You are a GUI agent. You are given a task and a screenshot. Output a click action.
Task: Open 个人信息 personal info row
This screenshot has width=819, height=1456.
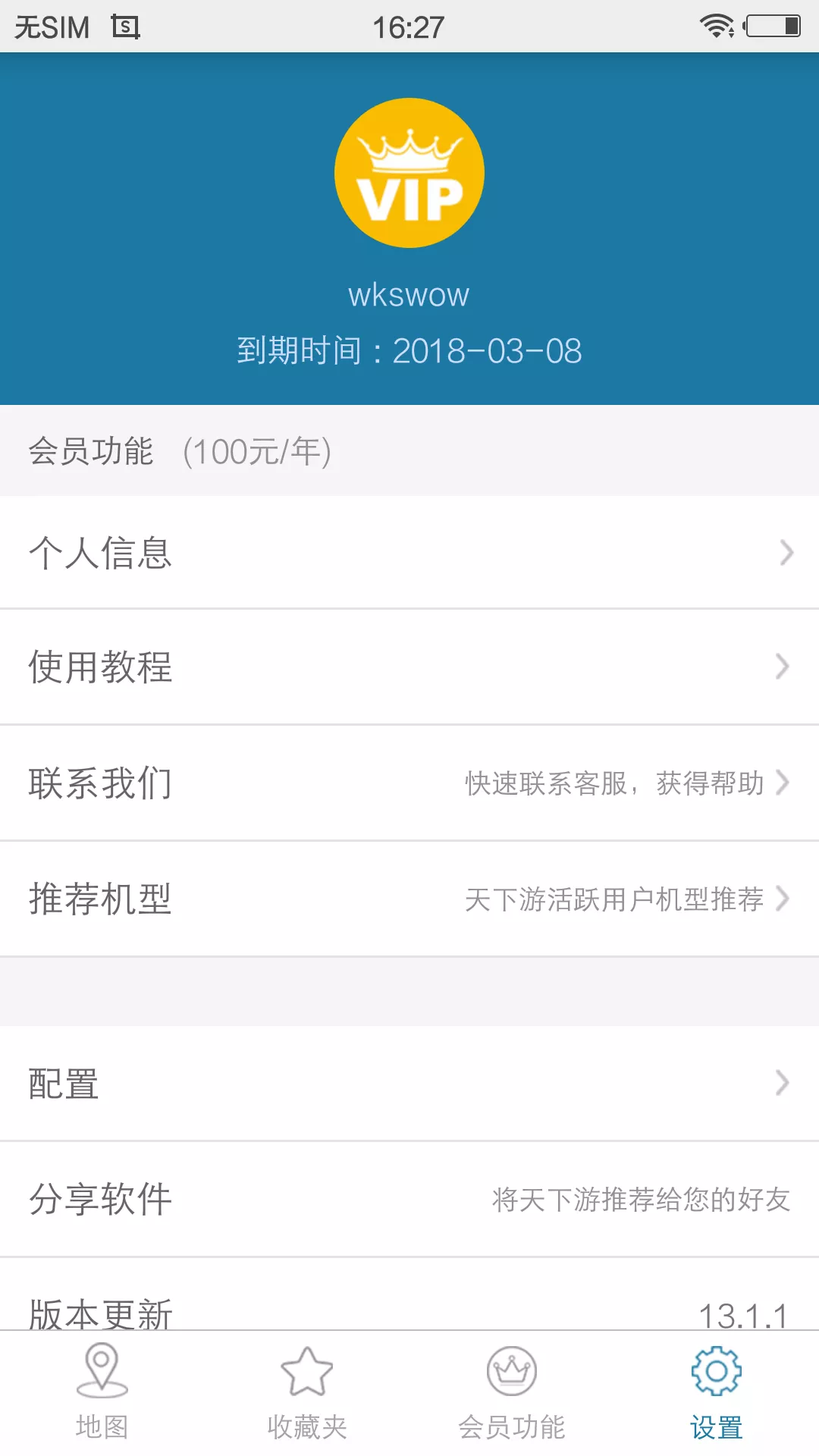tap(409, 552)
